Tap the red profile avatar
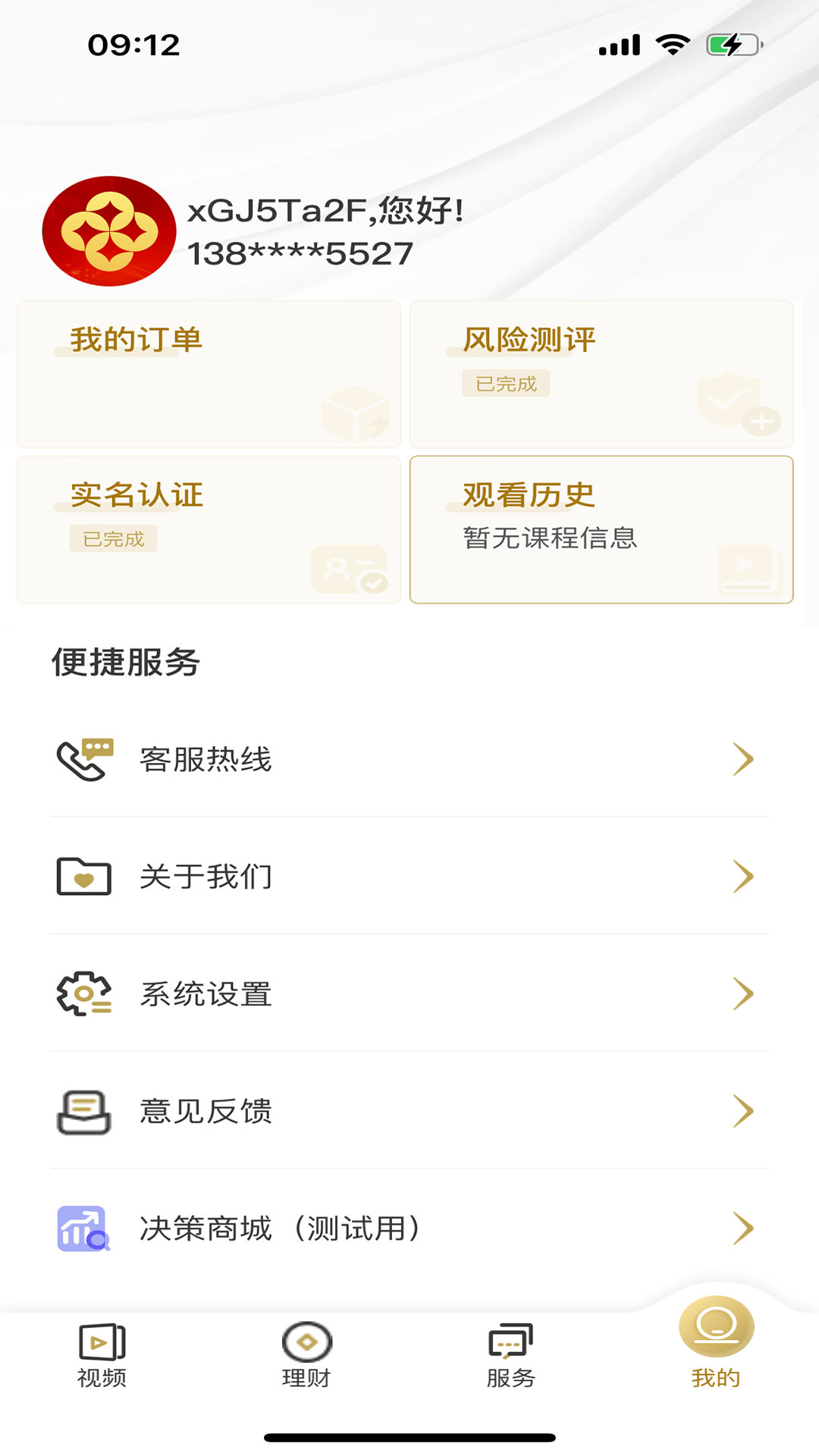819x1456 pixels. click(109, 231)
